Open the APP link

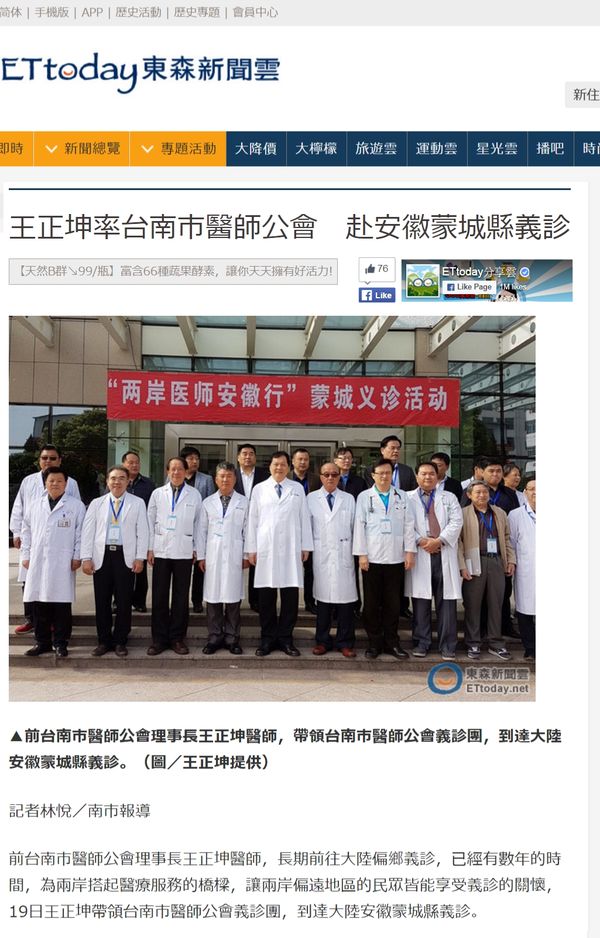pyautogui.click(x=92, y=12)
